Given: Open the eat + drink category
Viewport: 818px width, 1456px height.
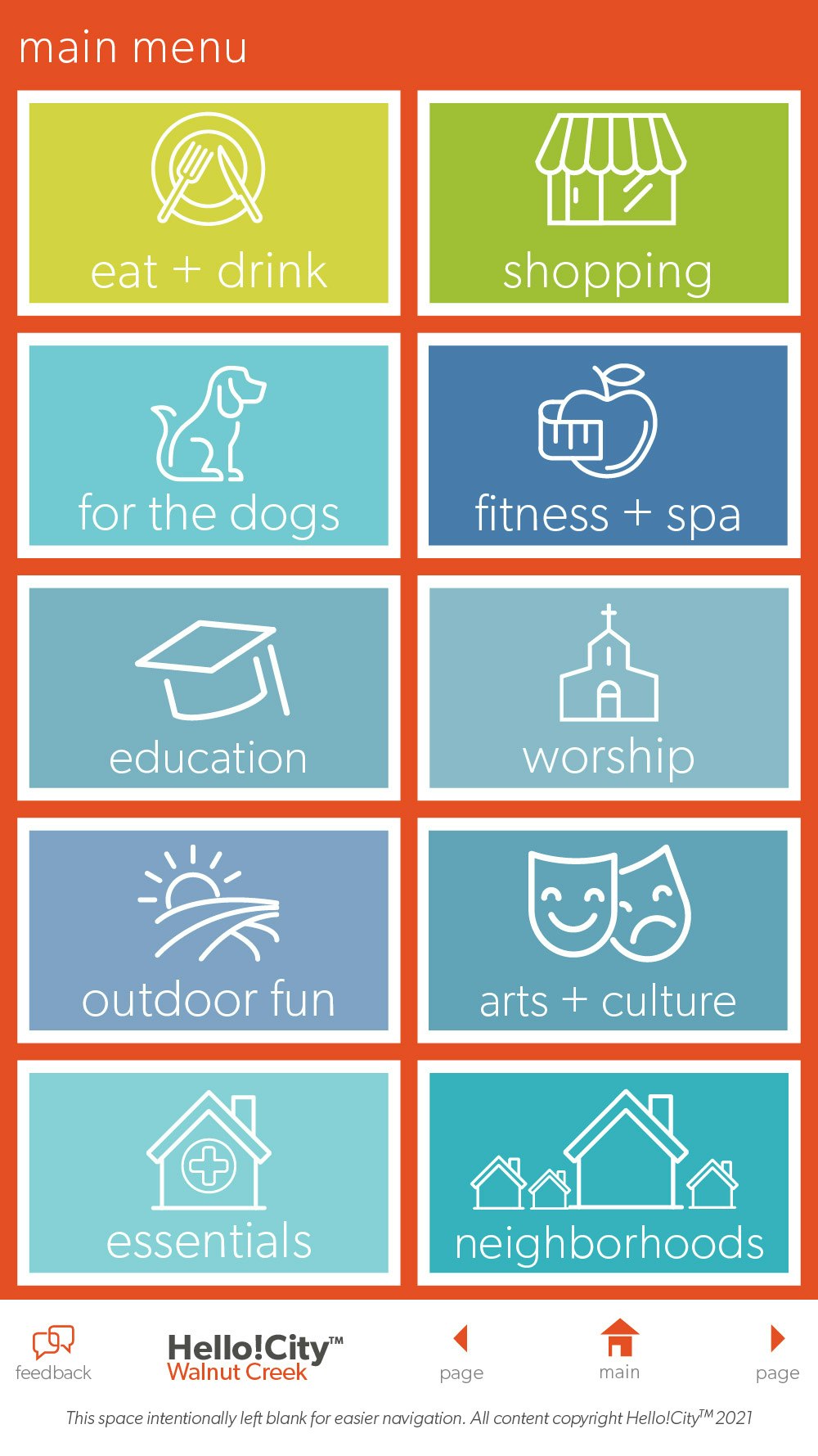Looking at the screenshot, I should point(209,203).
